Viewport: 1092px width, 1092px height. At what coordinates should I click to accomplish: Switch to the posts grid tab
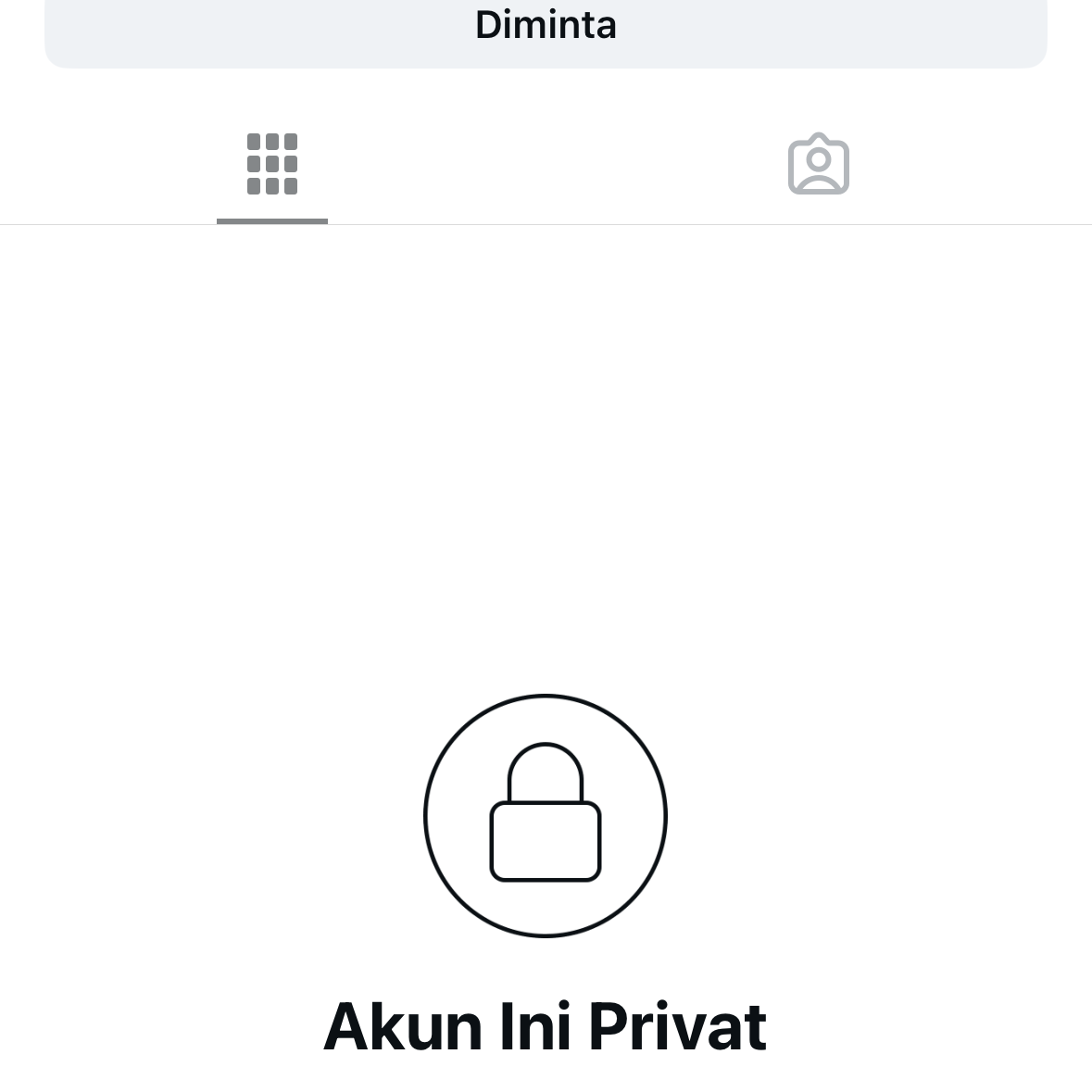pyautogui.click(x=272, y=165)
